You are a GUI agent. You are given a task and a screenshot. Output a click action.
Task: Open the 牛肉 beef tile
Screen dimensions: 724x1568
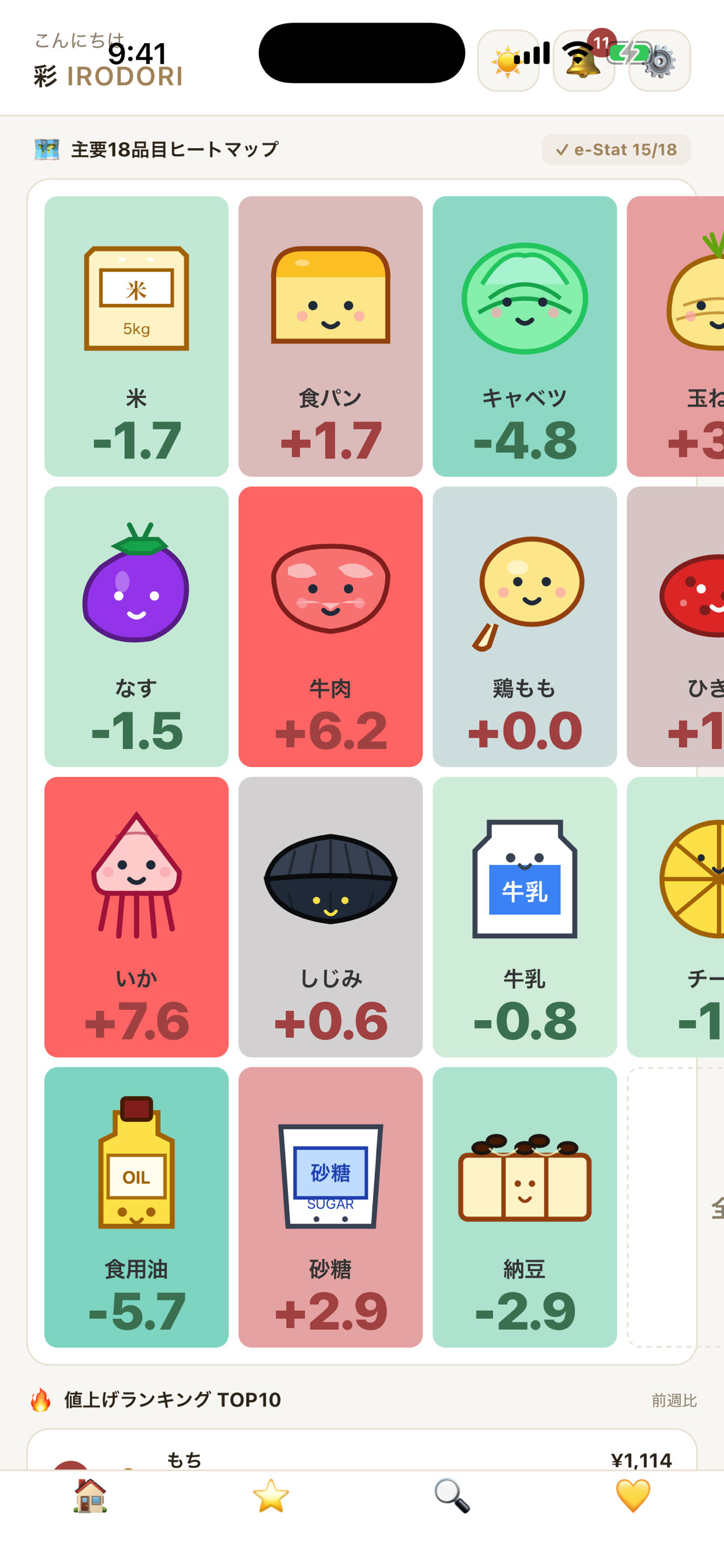331,626
